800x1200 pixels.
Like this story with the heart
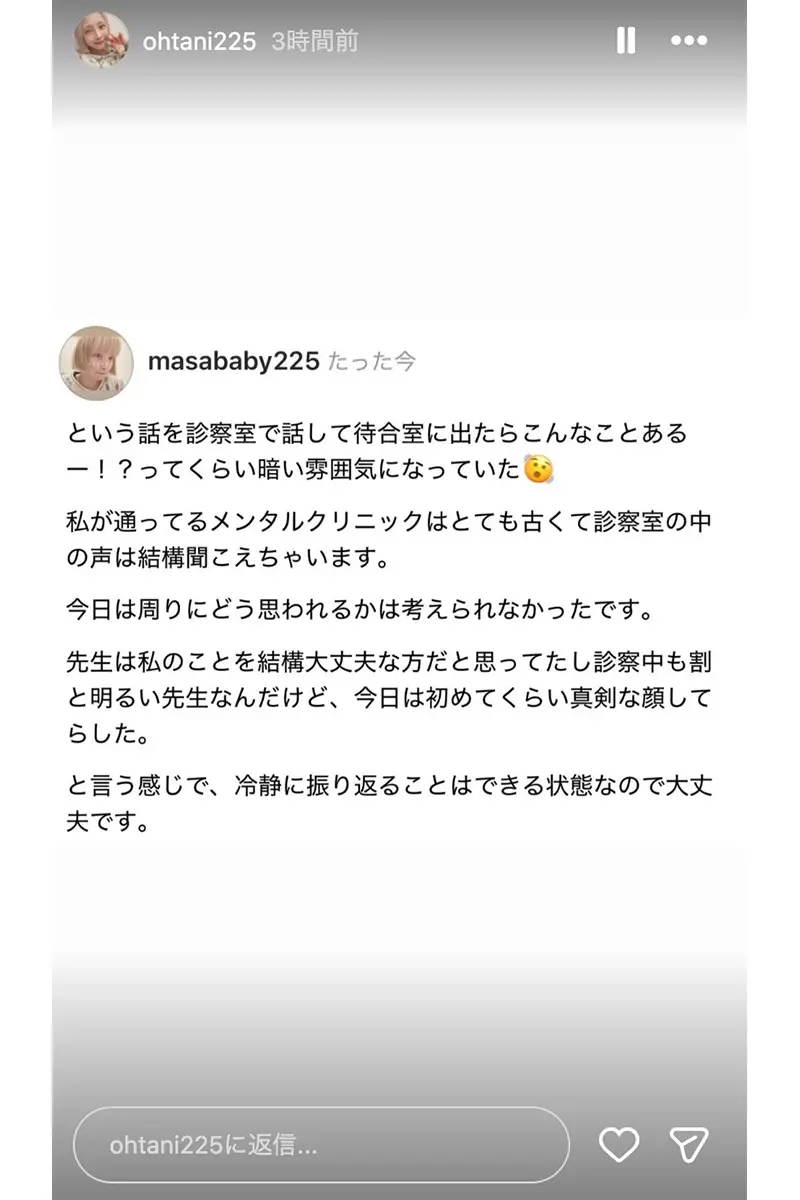coord(618,1144)
